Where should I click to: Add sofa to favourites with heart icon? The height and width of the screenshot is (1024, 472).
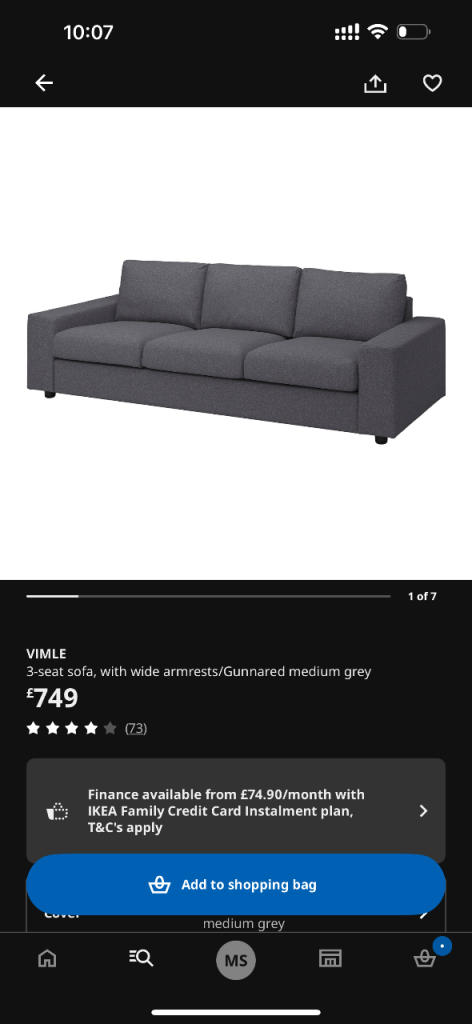(x=432, y=83)
